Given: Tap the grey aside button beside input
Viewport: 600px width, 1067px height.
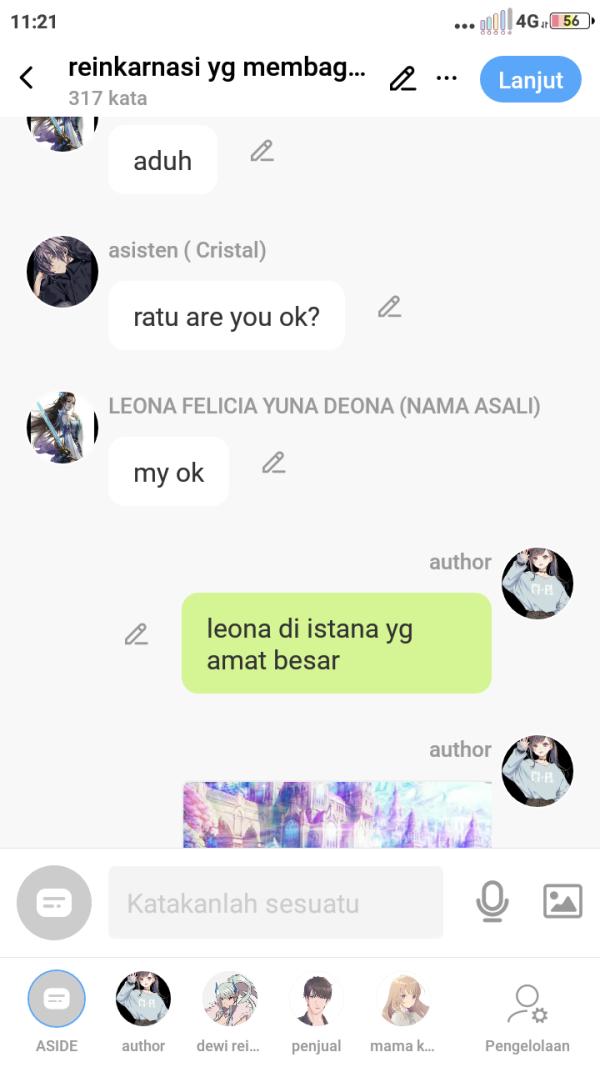Looking at the screenshot, I should click(54, 902).
